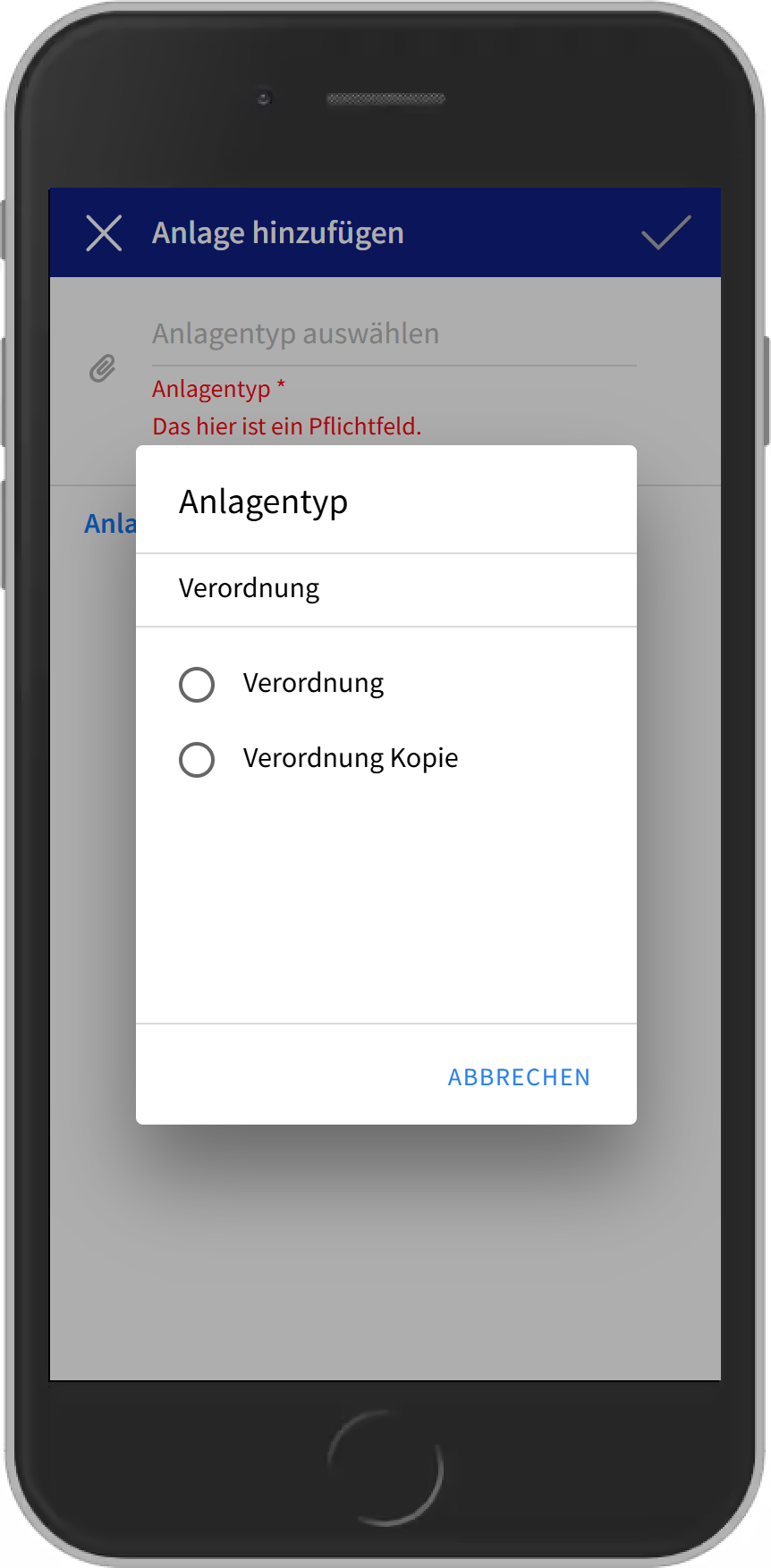Open the Anlagentyp auswählen dropdown
The height and width of the screenshot is (1568, 771).
point(394,334)
